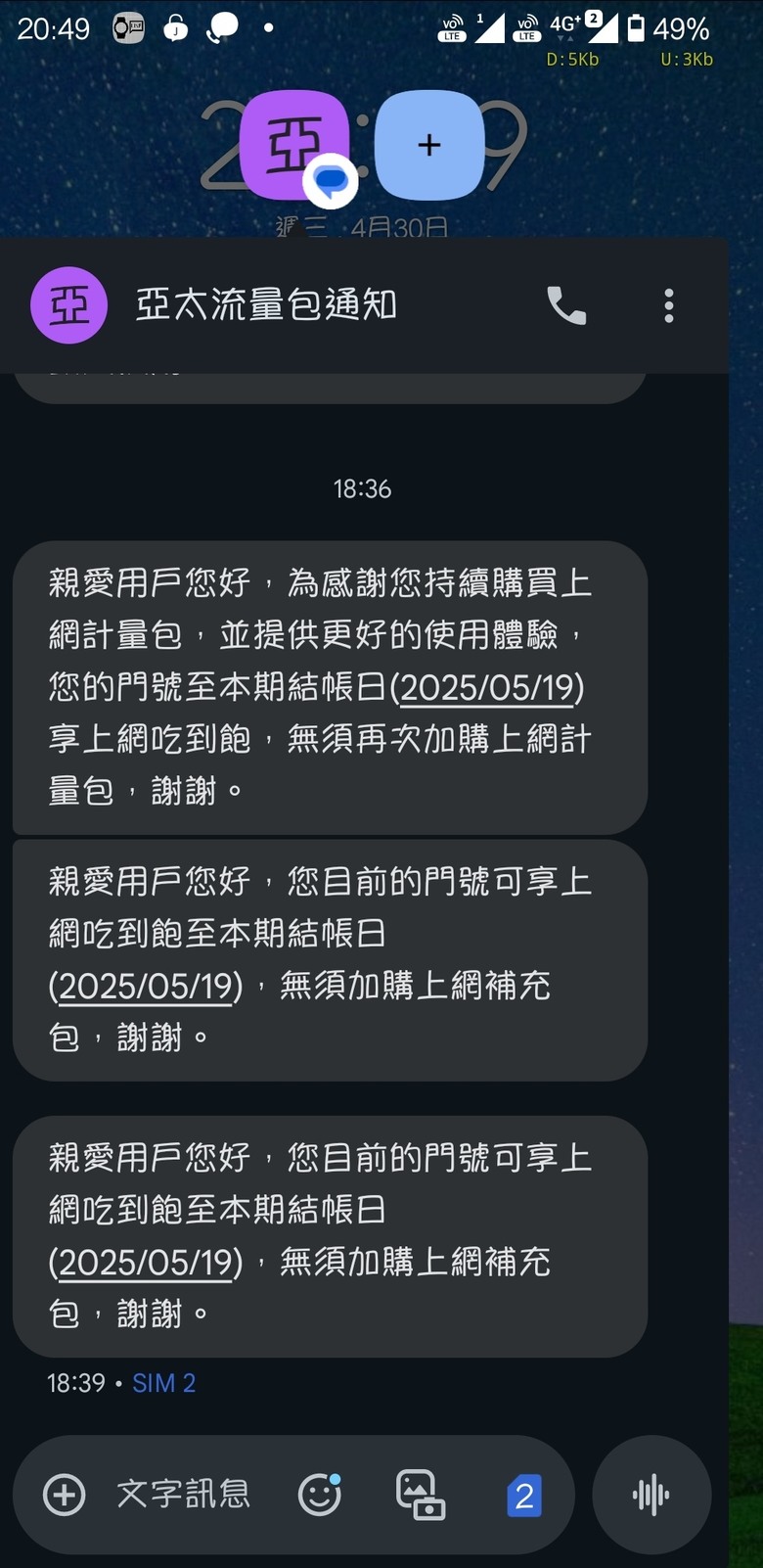Open the attachment plus button

[65, 1495]
